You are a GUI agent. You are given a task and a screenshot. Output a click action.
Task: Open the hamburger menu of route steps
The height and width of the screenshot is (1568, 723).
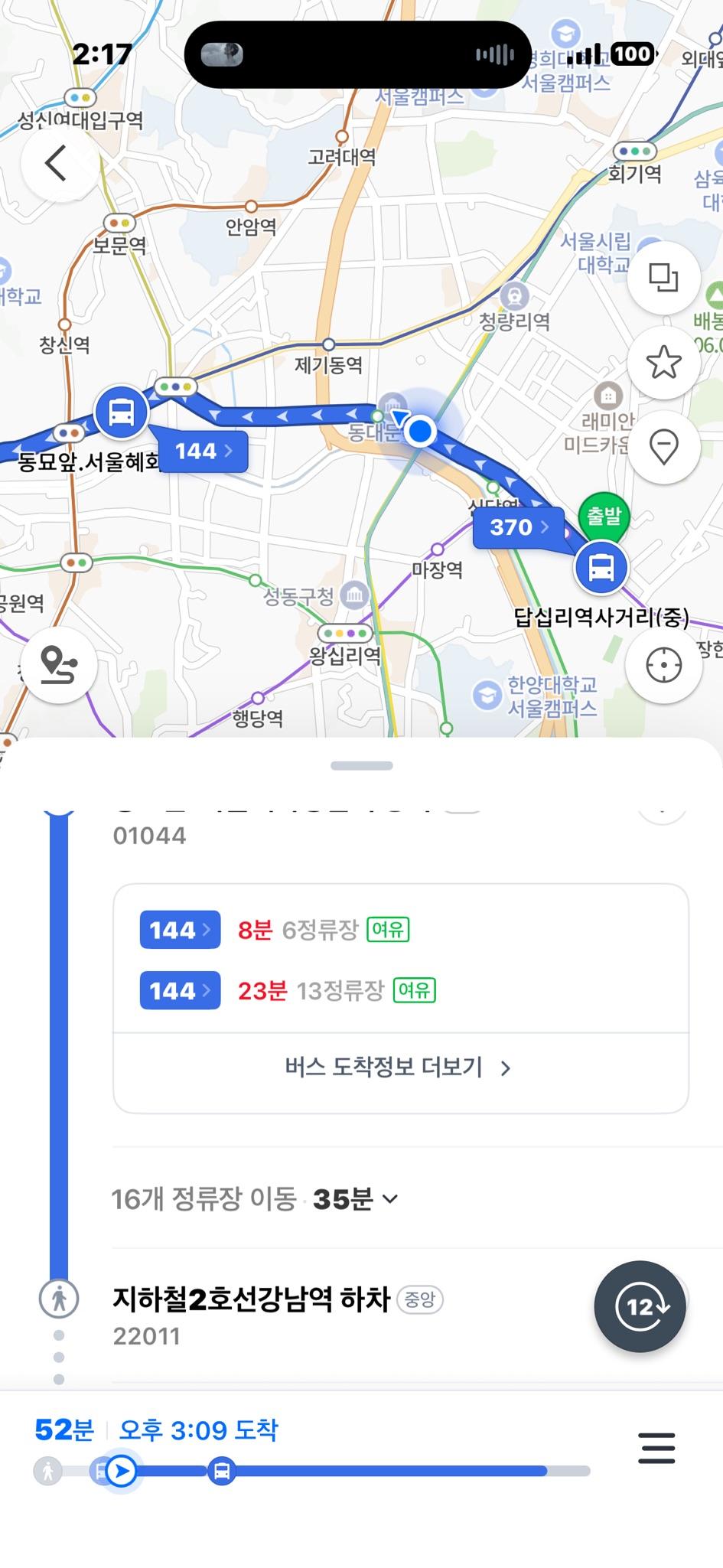coord(656,1448)
